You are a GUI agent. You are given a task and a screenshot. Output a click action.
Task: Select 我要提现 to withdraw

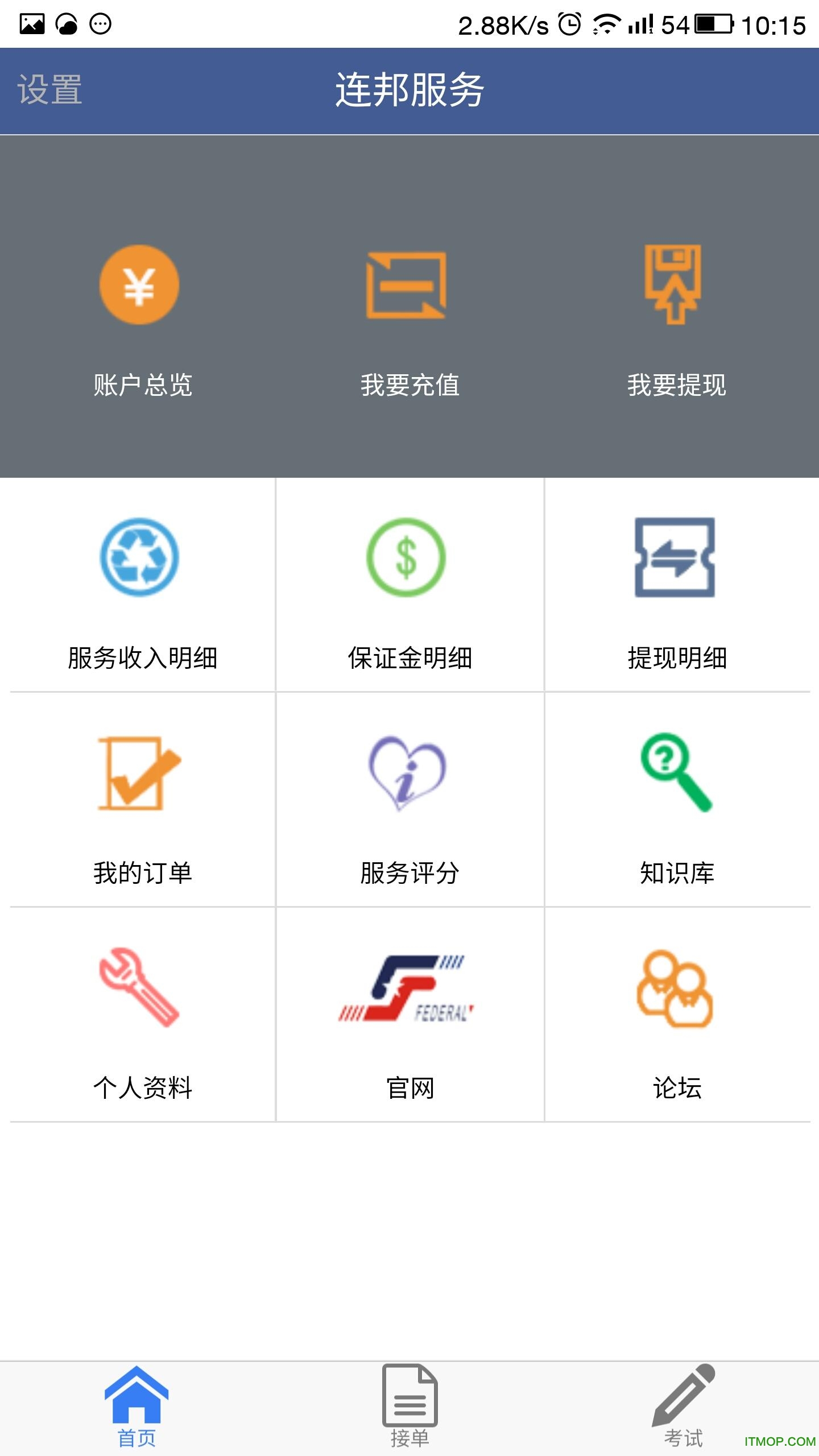click(676, 318)
